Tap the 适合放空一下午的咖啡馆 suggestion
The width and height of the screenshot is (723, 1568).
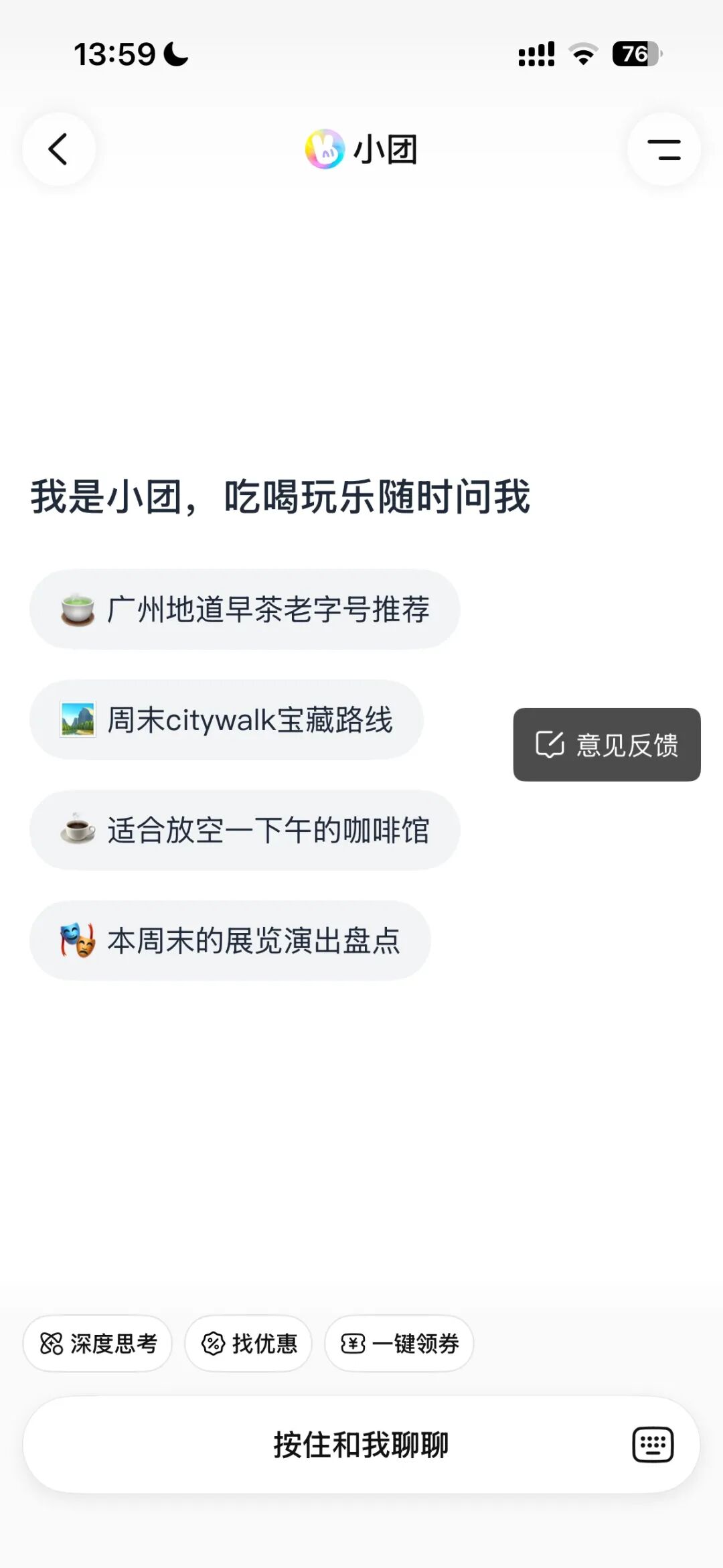point(244,830)
